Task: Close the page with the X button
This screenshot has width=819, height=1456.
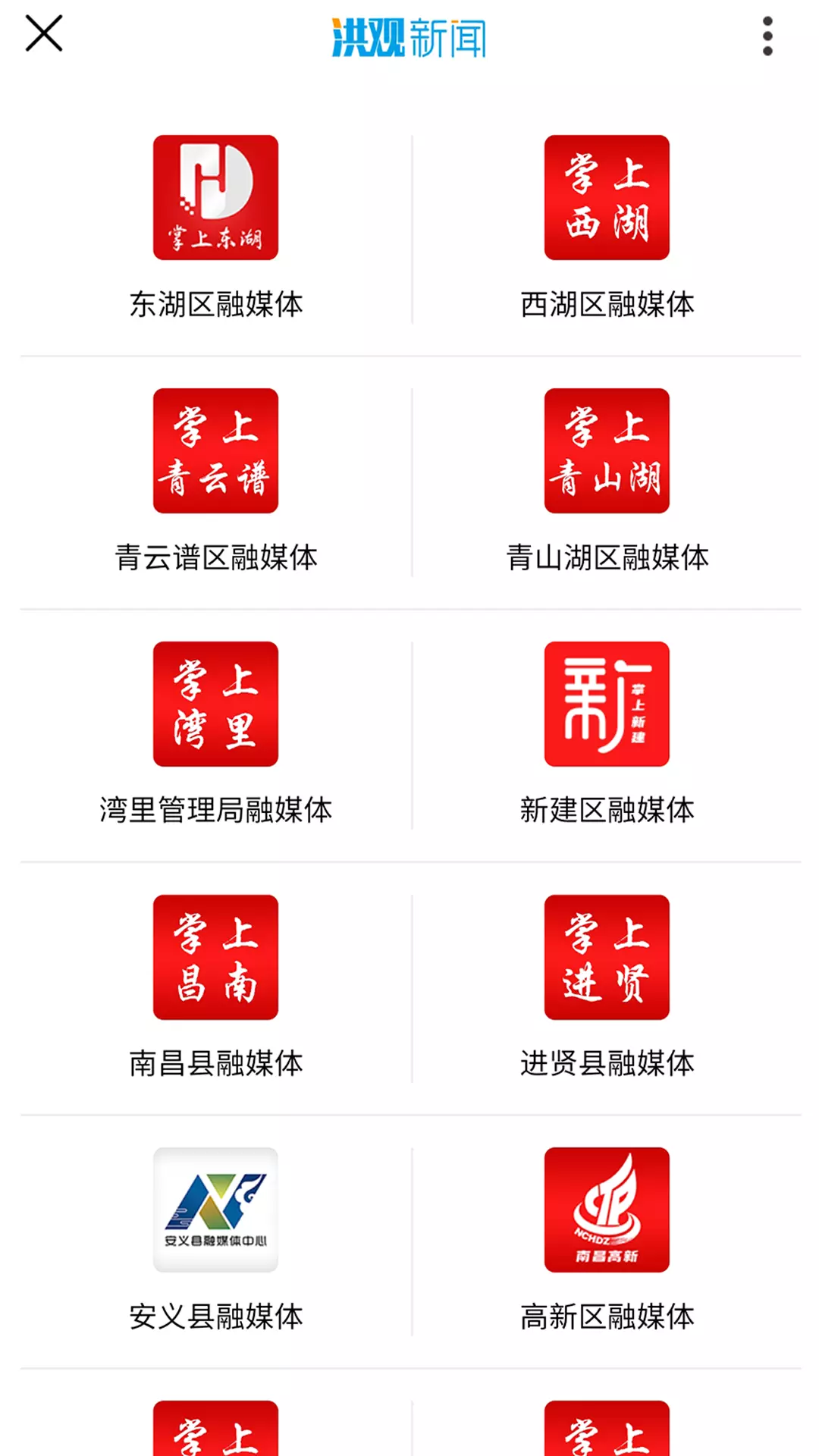Action: pos(44,34)
